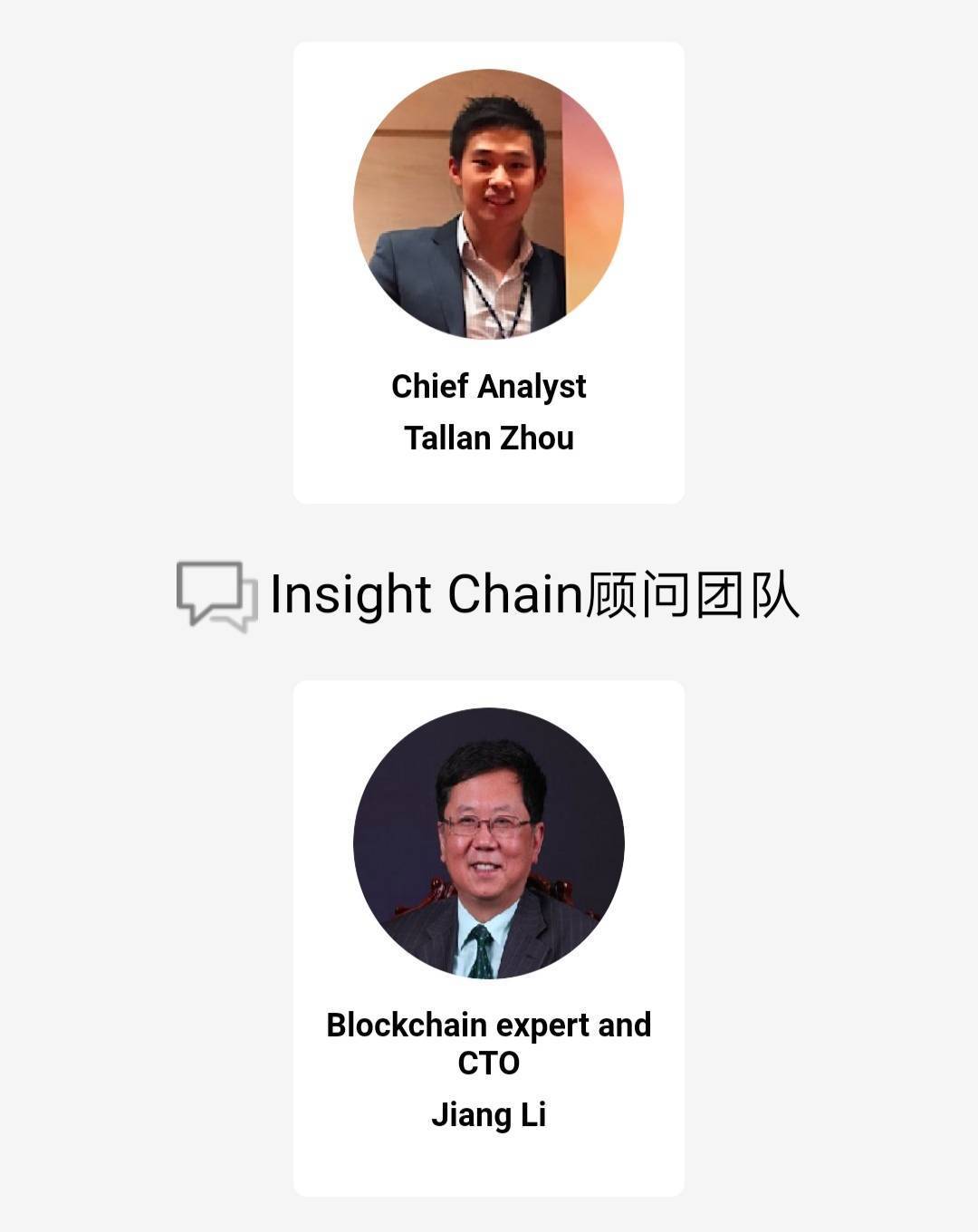Viewport: 978px width, 1232px height.
Task: Open Tallan Zhou's Chief Analyst card
Action: (488, 272)
